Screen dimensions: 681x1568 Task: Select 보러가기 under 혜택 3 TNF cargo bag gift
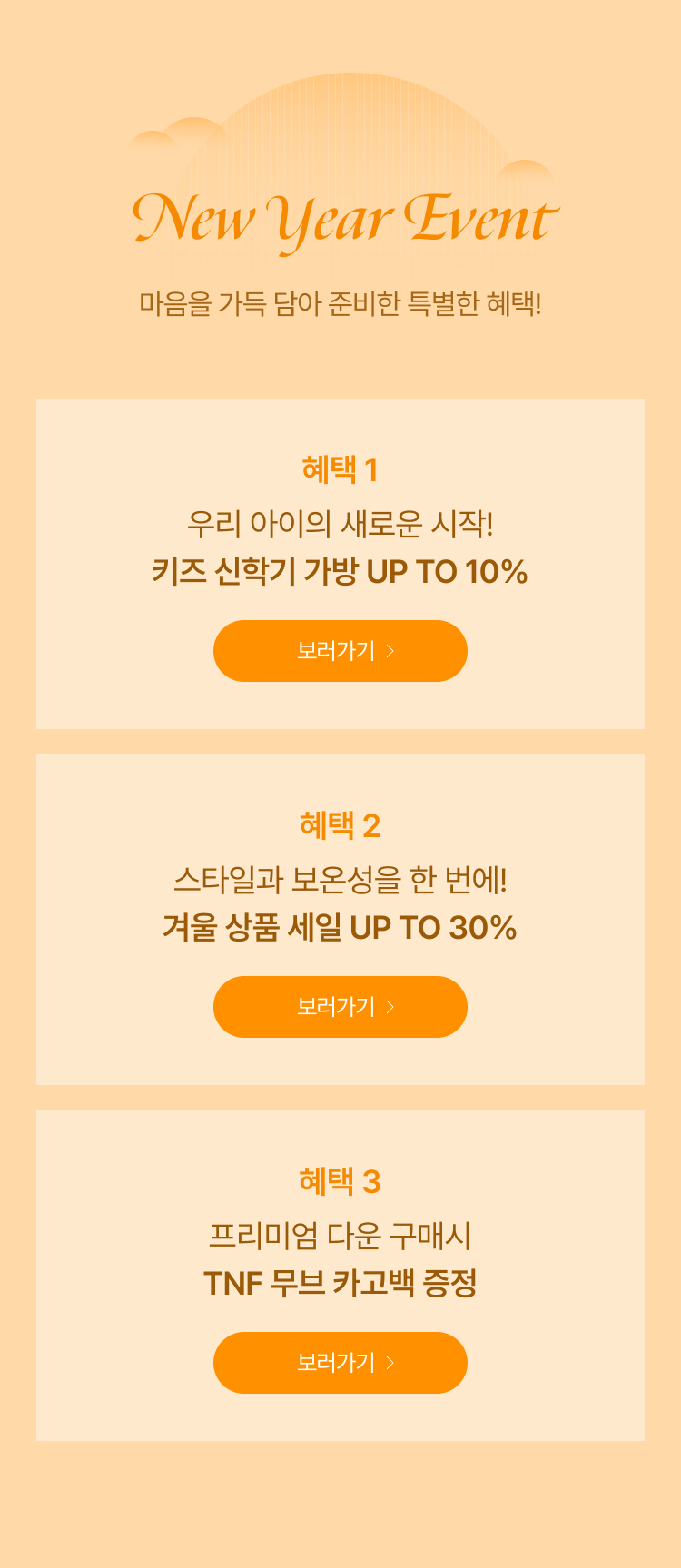(x=340, y=1363)
